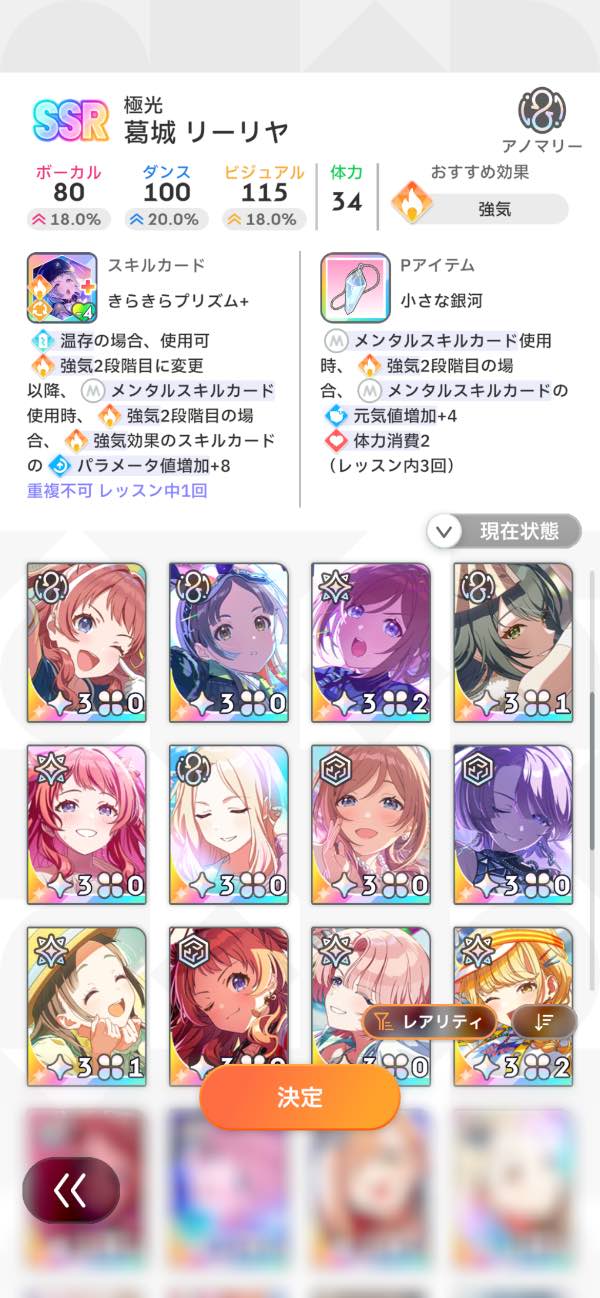The width and height of the screenshot is (600, 1298).
Task: Open the 小さな銀河 P-item icon
Action: (x=355, y=287)
